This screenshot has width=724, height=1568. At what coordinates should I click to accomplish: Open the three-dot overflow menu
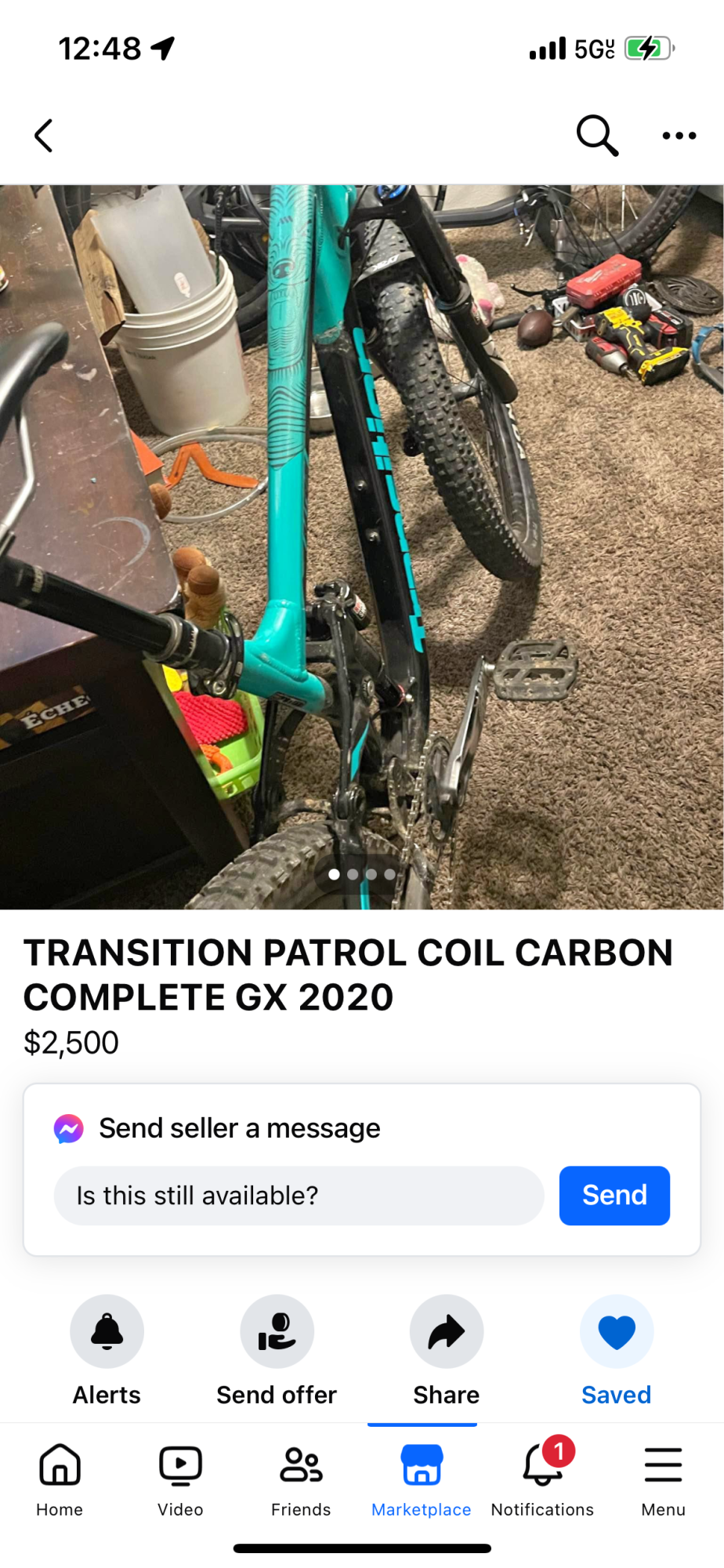coord(679,136)
